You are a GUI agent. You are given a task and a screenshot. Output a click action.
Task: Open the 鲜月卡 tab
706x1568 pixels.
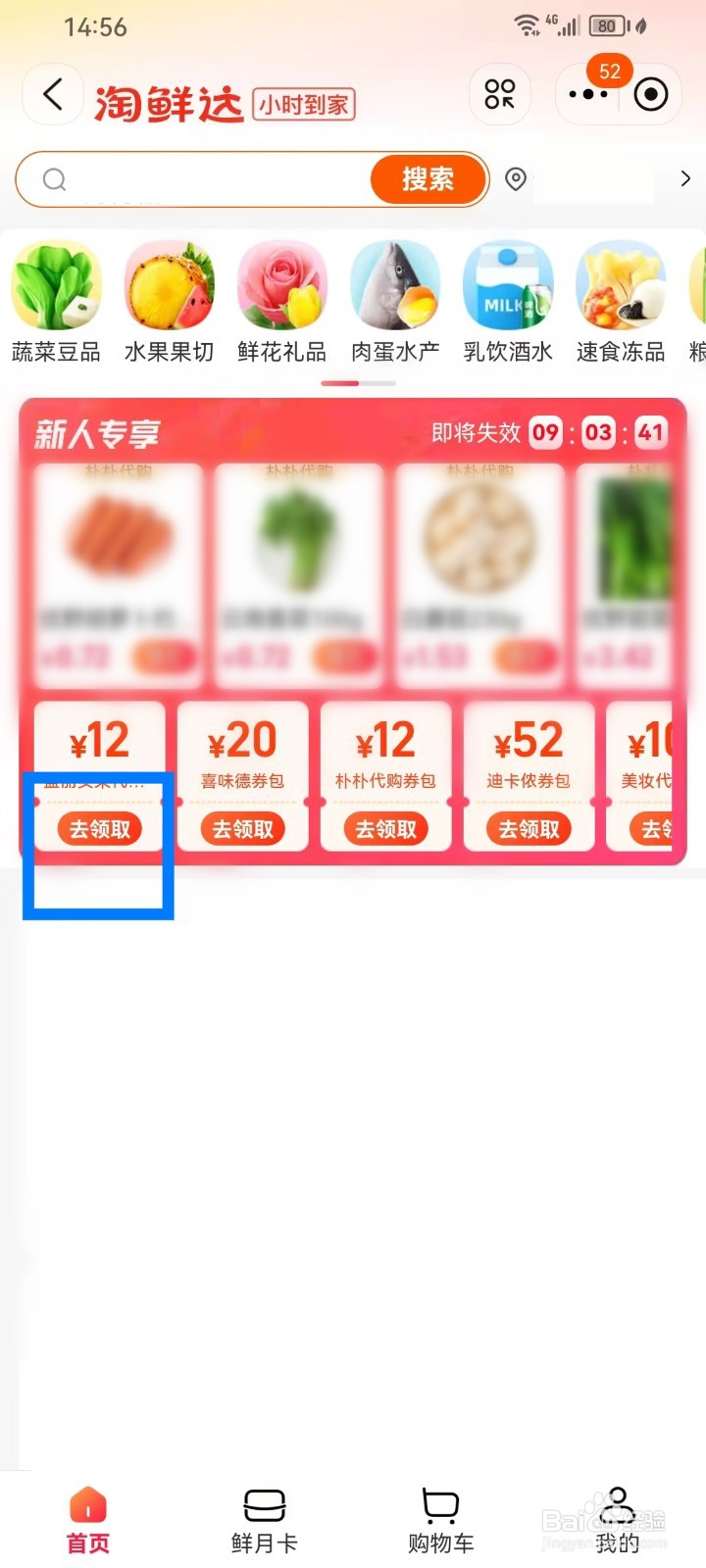[263, 1514]
